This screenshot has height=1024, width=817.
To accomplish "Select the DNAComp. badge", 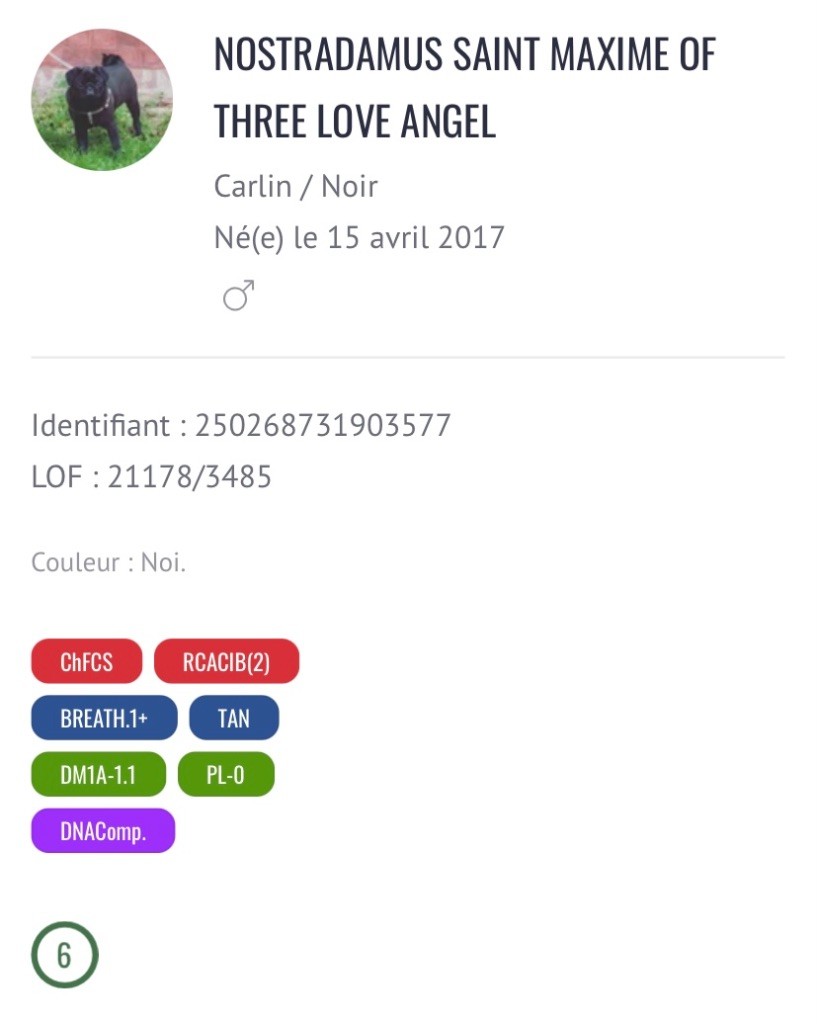I will (x=103, y=831).
